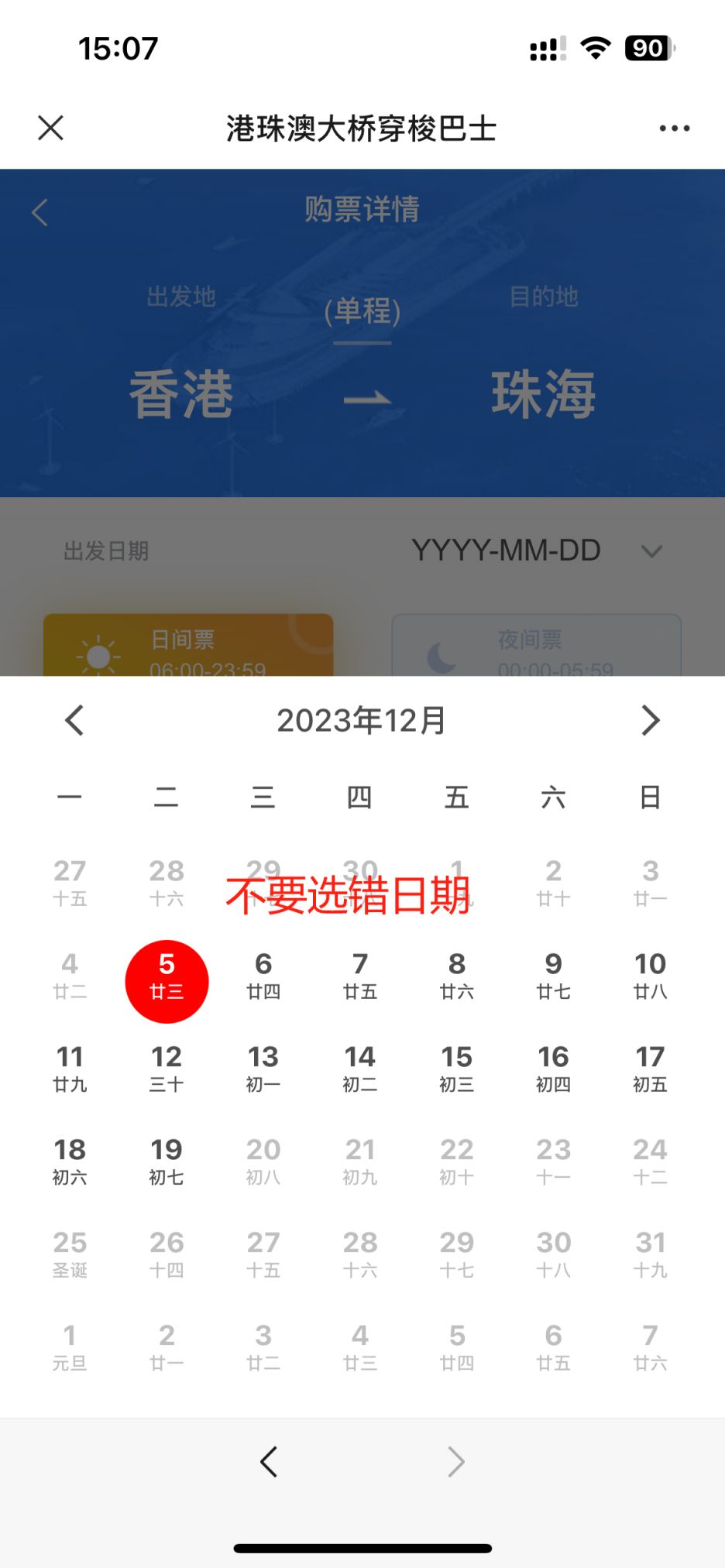This screenshot has width=725, height=1568.
Task: Go to previous month in calendar
Action: [x=74, y=720]
